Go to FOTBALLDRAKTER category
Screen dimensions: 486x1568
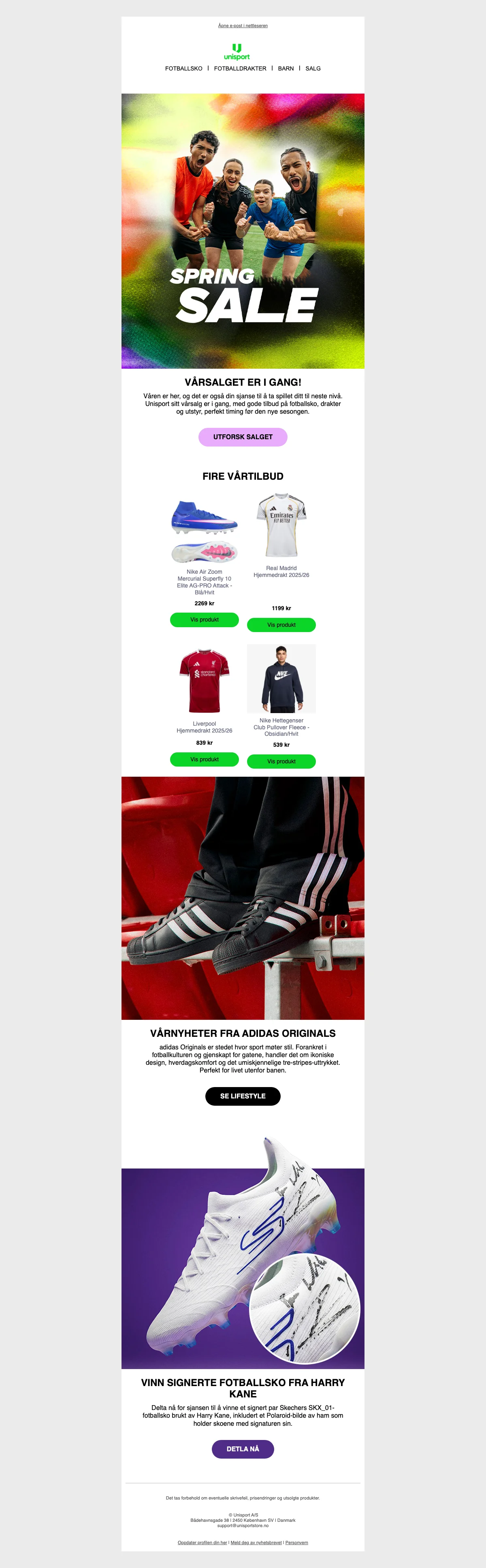point(240,69)
